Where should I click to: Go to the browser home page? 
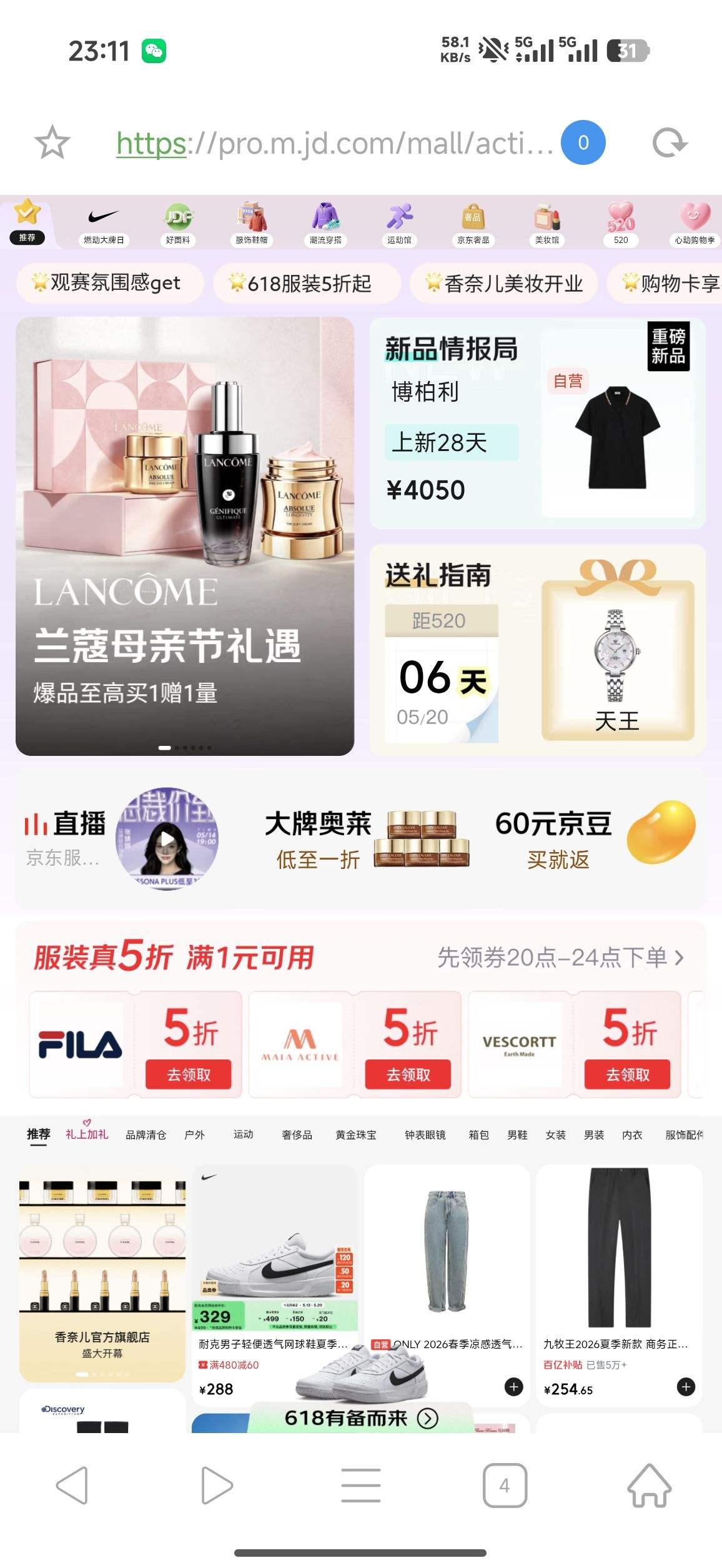click(649, 1485)
